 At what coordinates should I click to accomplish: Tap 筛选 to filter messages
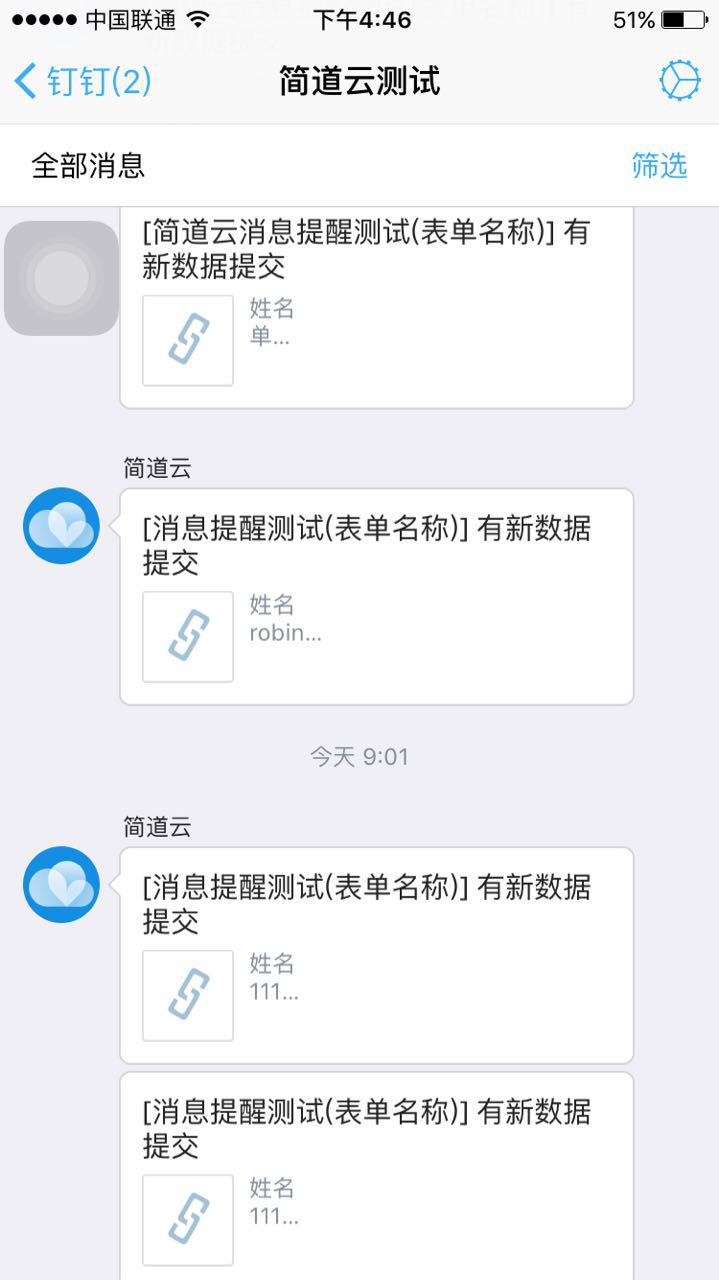[x=659, y=165]
